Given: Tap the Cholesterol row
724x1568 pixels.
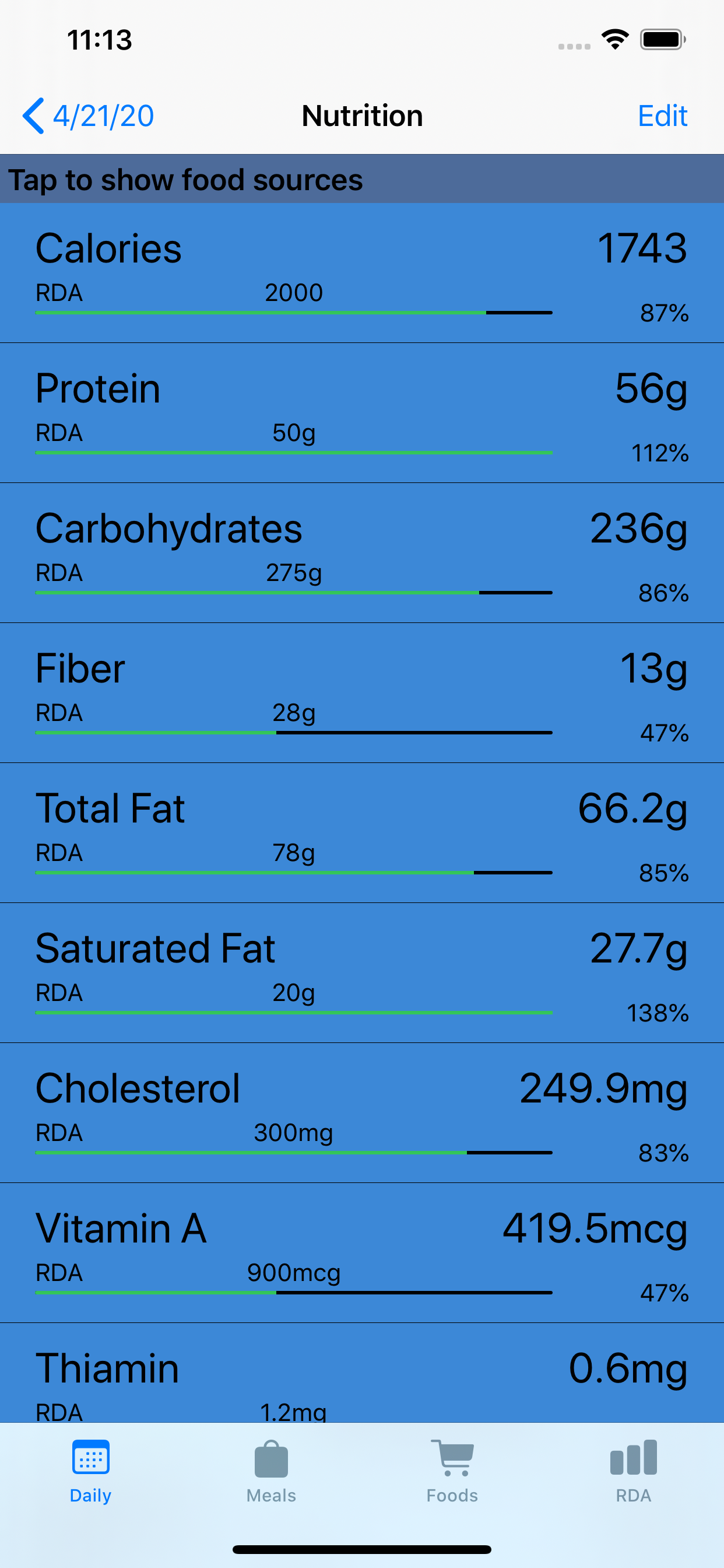Looking at the screenshot, I should click(x=362, y=1112).
